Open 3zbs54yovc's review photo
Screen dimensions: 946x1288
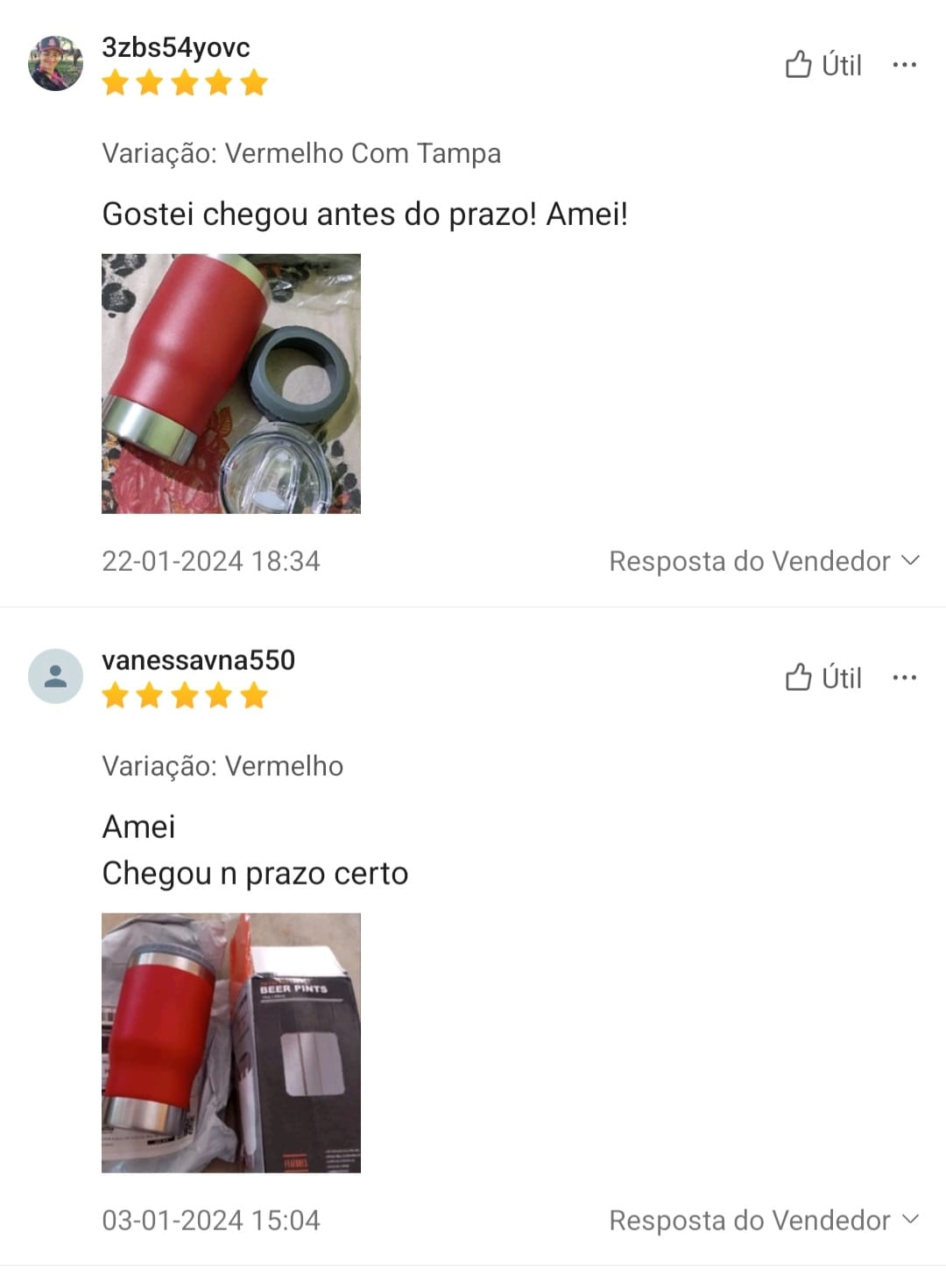[231, 384]
